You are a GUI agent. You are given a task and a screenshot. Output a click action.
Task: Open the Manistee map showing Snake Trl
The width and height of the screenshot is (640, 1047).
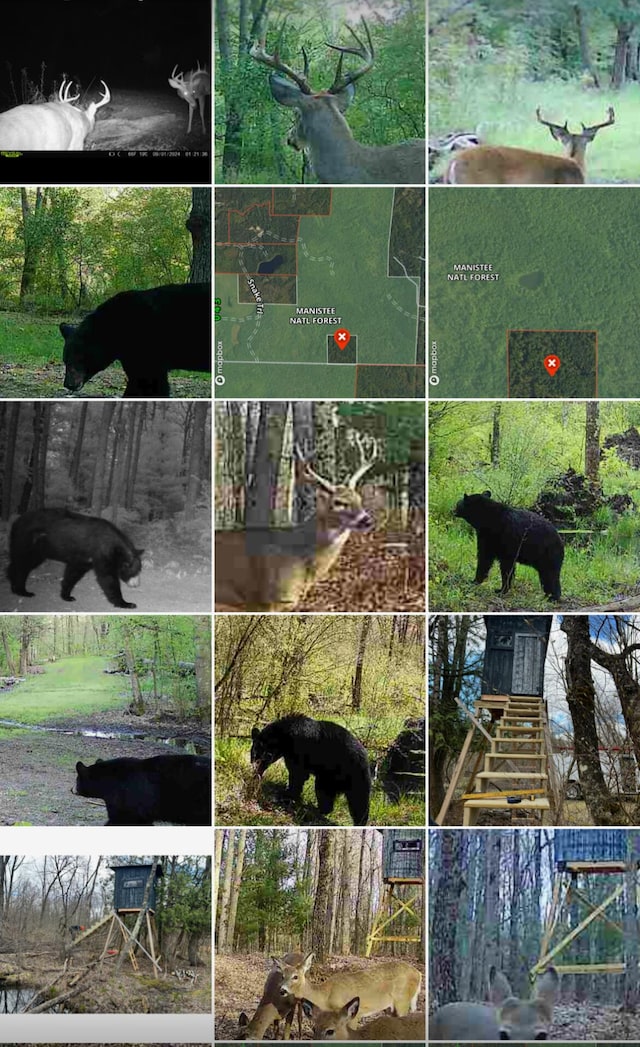tap(319, 292)
